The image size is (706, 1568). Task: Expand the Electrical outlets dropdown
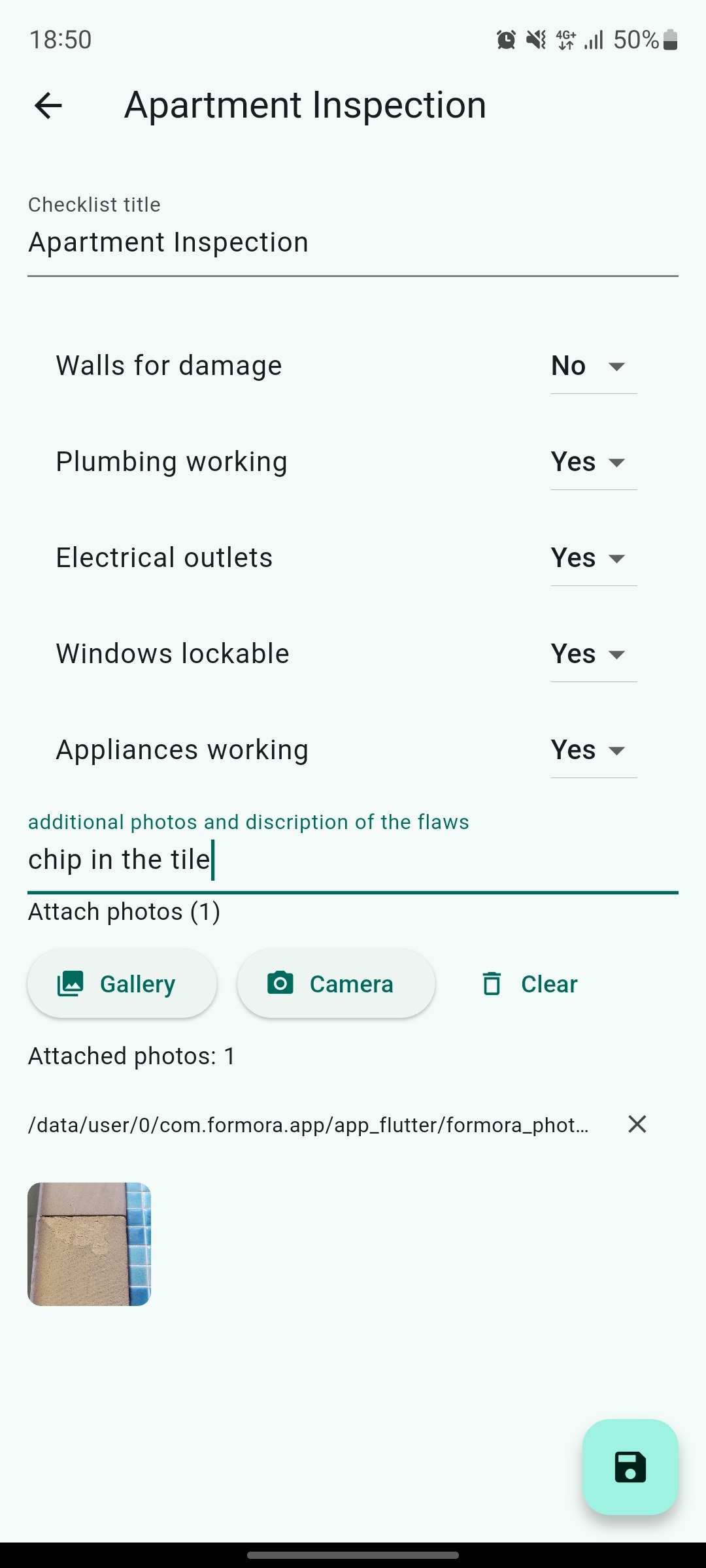592,558
